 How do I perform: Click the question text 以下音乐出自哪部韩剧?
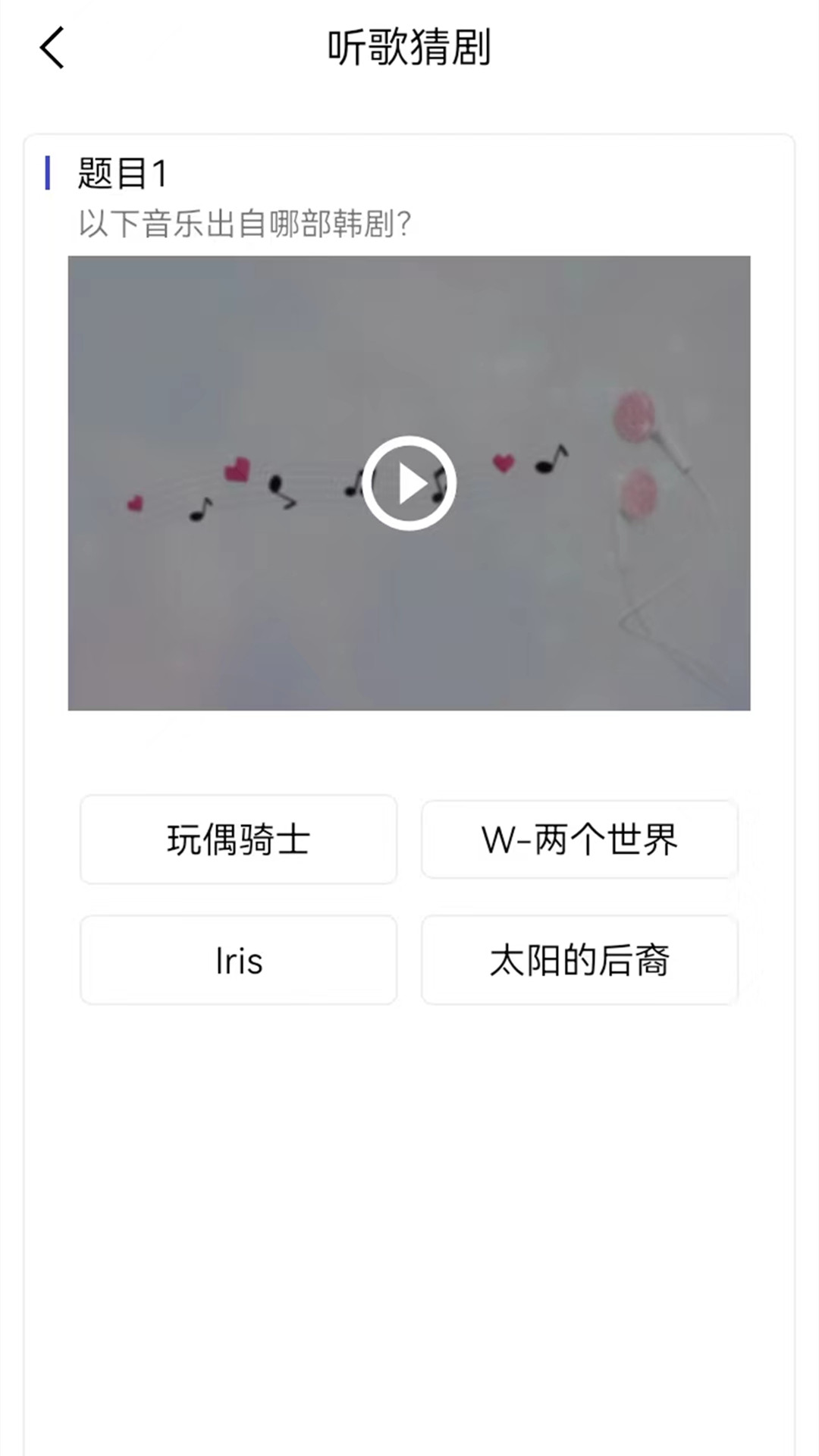tap(243, 224)
